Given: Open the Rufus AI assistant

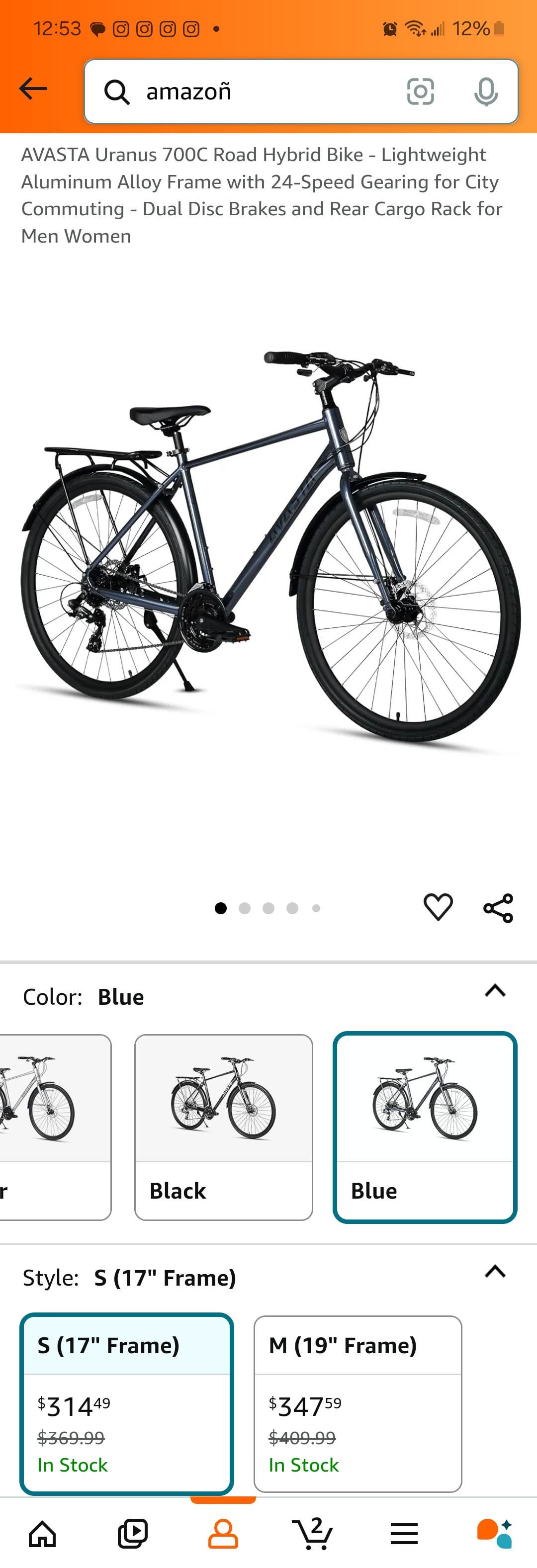Looking at the screenshot, I should coord(494,1533).
